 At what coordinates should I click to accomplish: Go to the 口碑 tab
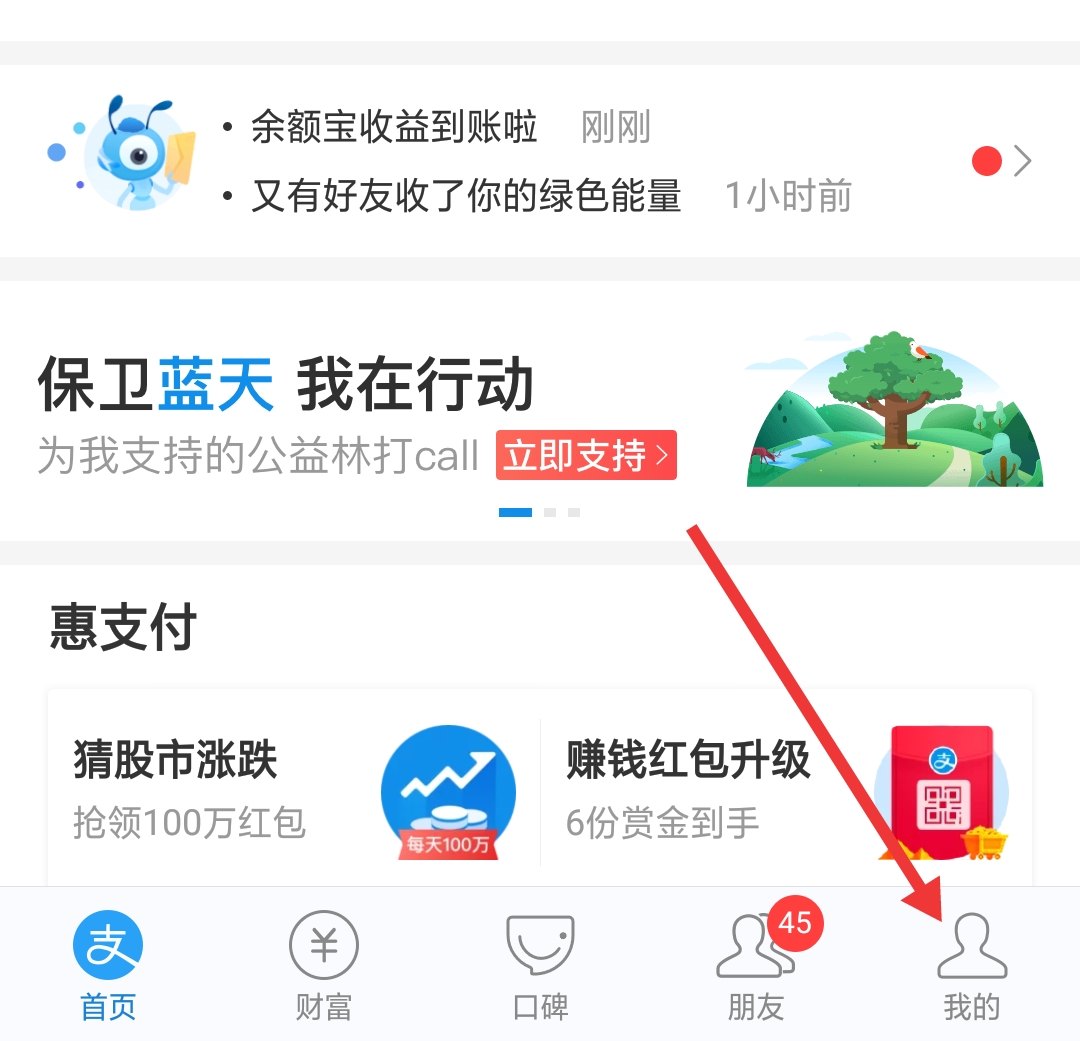[x=540, y=963]
